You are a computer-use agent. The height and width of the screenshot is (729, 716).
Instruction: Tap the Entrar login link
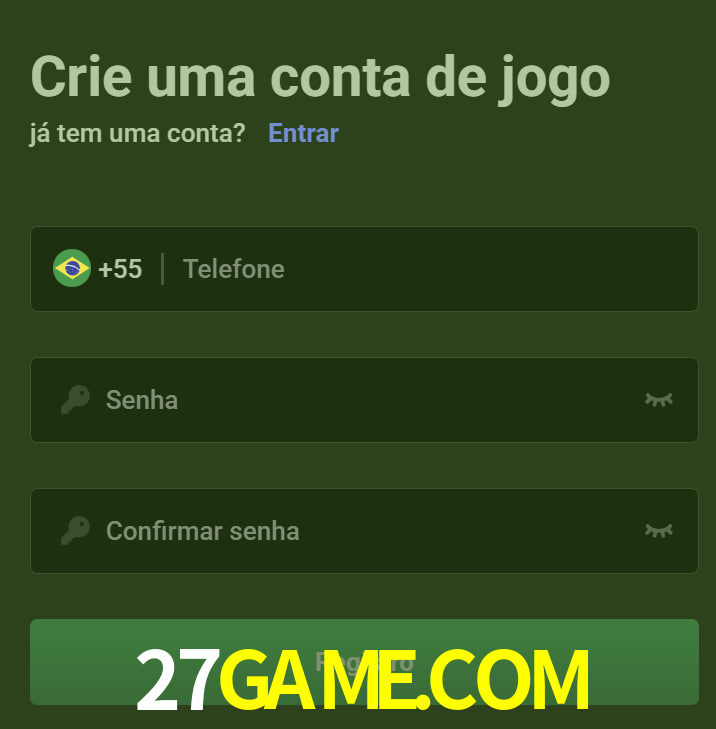pyautogui.click(x=303, y=133)
